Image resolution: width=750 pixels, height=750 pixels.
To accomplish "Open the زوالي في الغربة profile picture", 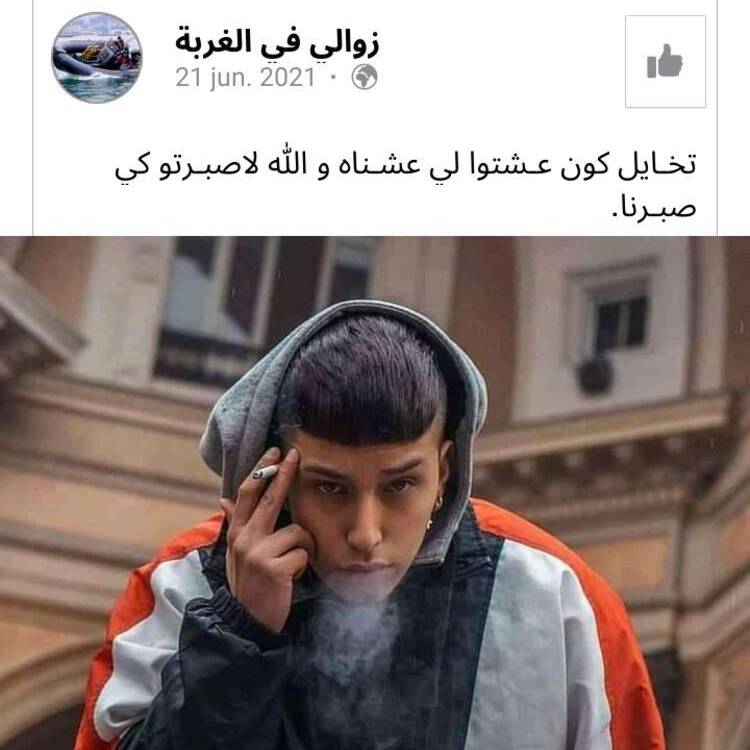I will 97,57.
